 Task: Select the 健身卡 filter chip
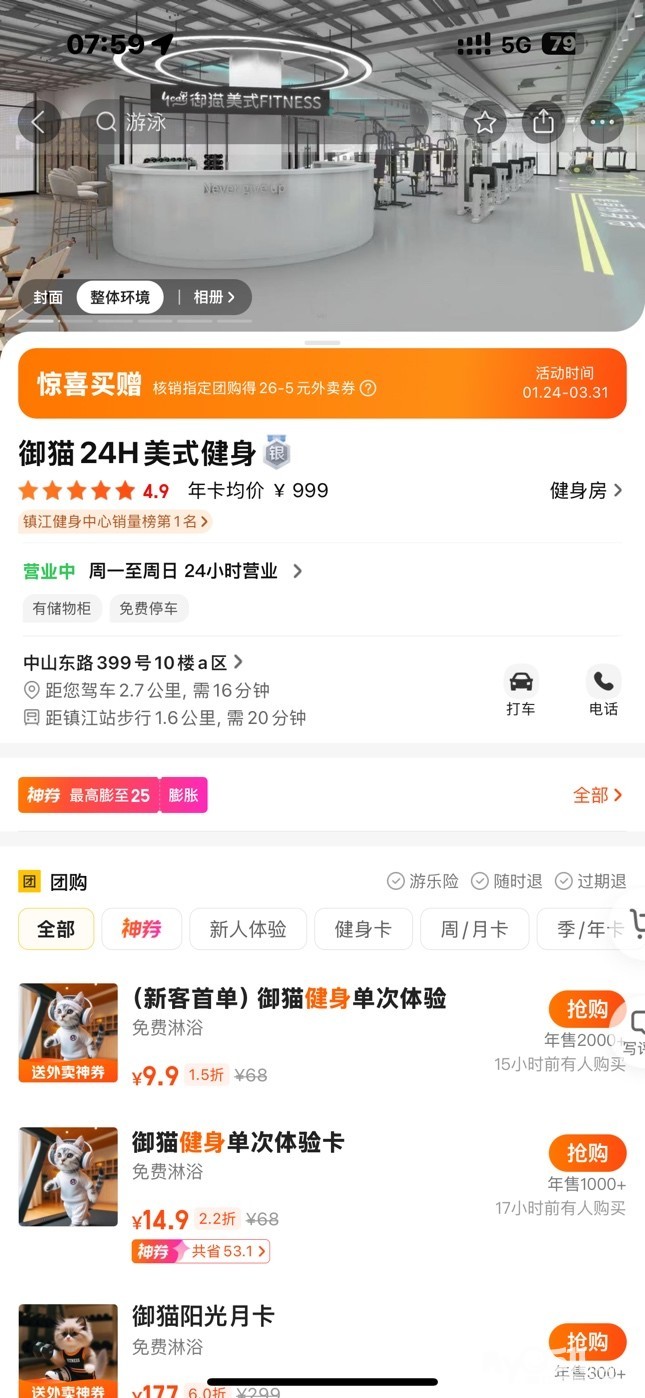pos(362,929)
